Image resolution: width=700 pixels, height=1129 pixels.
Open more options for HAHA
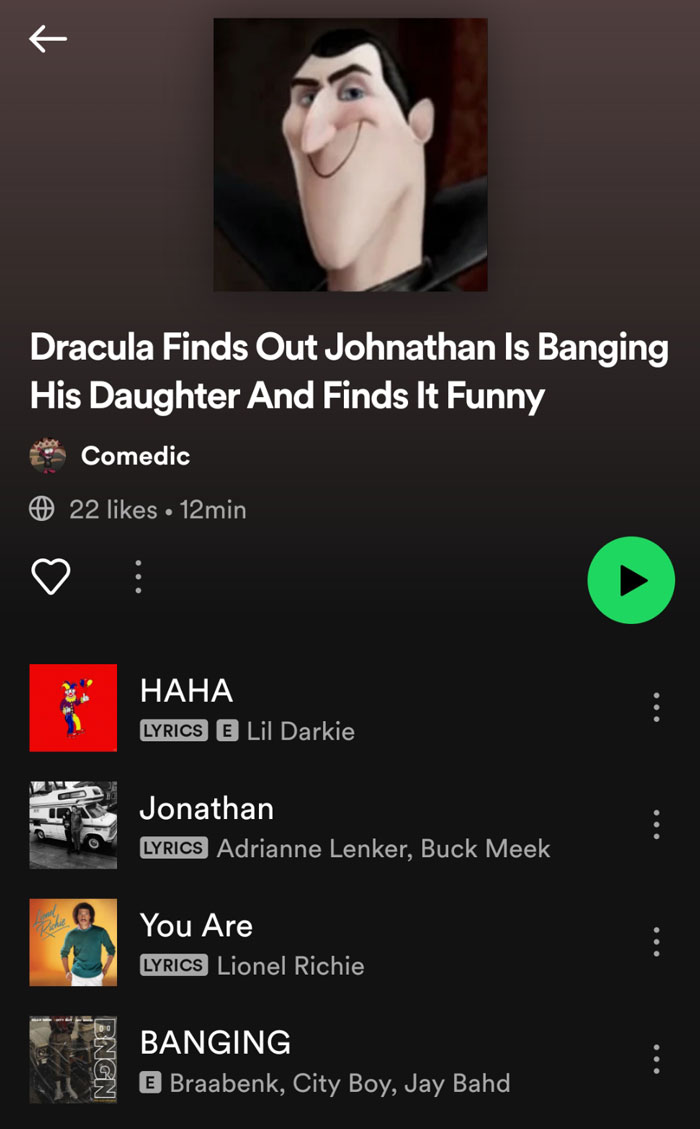[656, 707]
